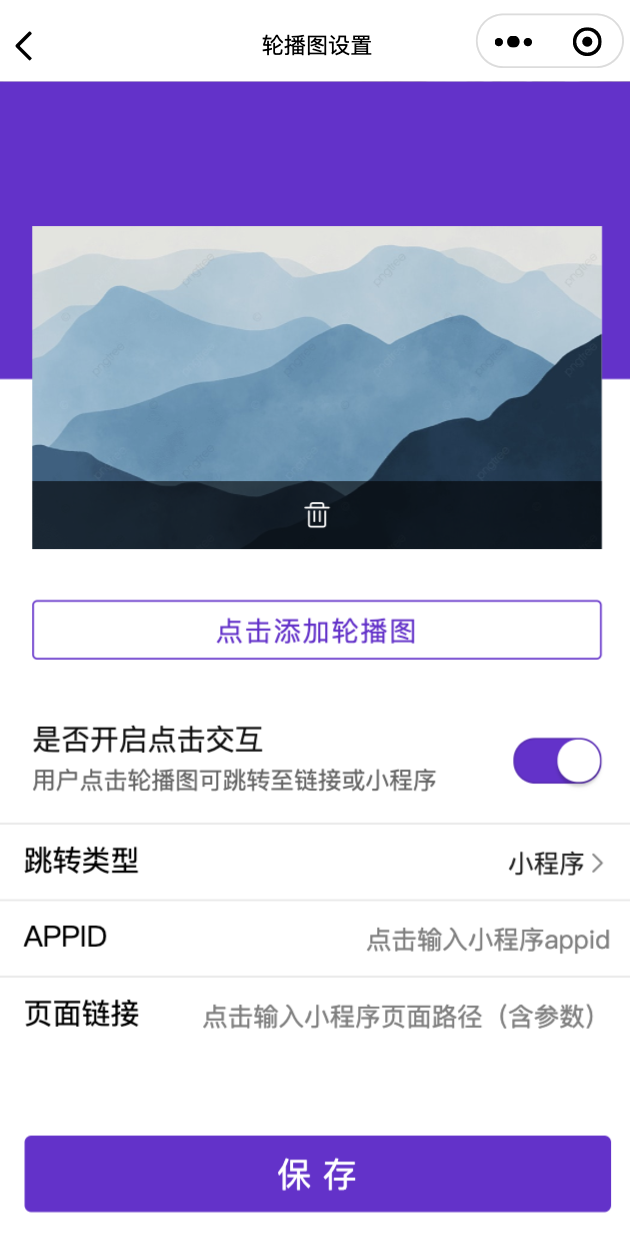This screenshot has height=1250, width=630.
Task: Delete the carousel image with trash icon
Action: coord(316,515)
